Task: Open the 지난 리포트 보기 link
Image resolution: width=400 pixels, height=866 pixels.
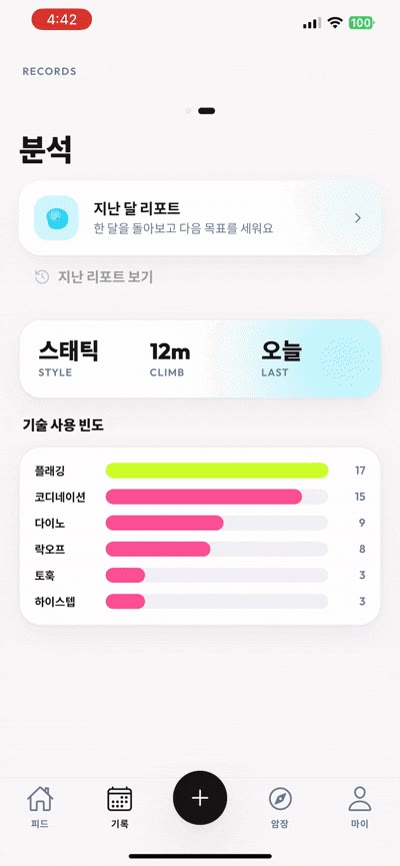Action: (x=93, y=277)
